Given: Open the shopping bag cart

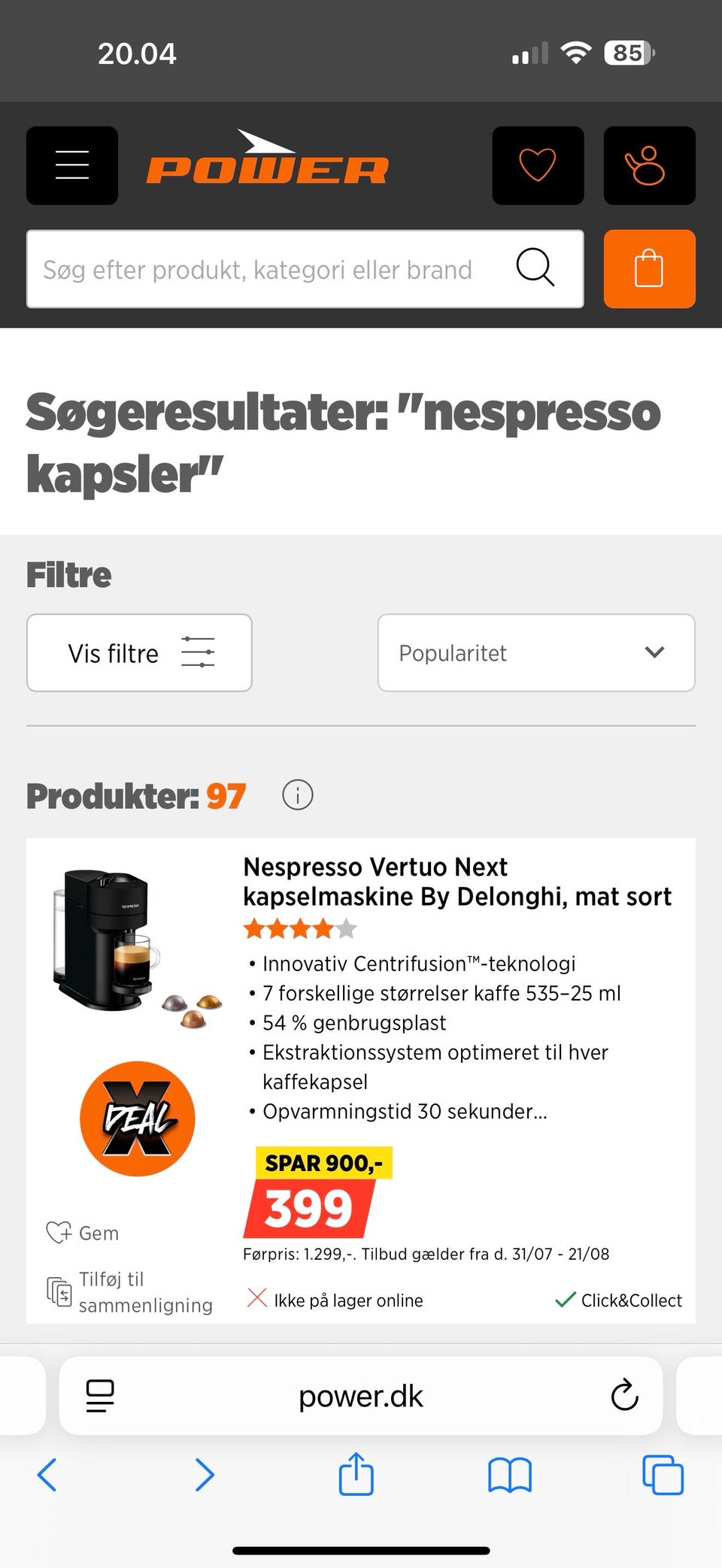Looking at the screenshot, I should click(x=649, y=269).
